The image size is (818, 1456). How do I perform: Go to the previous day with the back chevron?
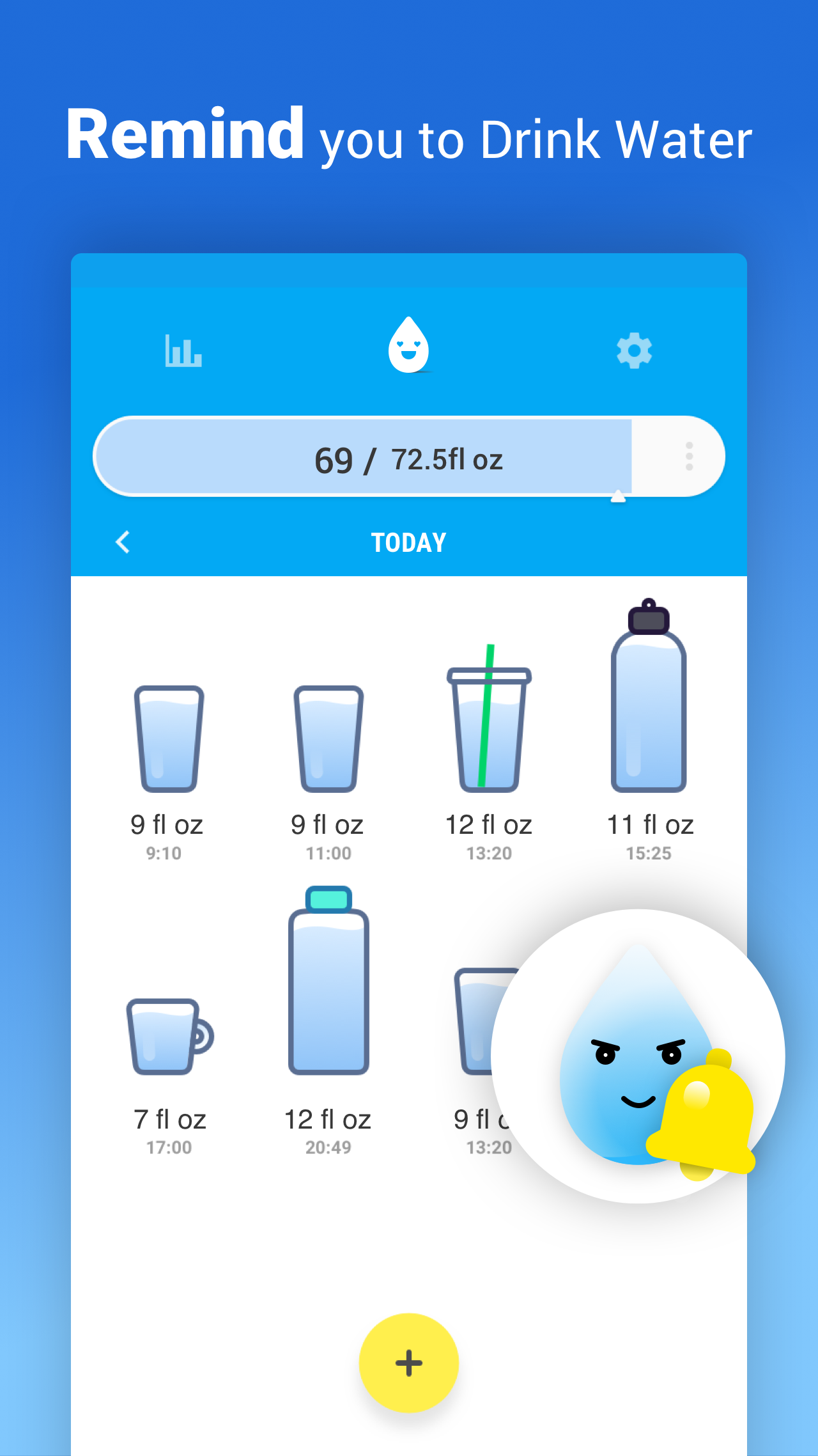[123, 542]
